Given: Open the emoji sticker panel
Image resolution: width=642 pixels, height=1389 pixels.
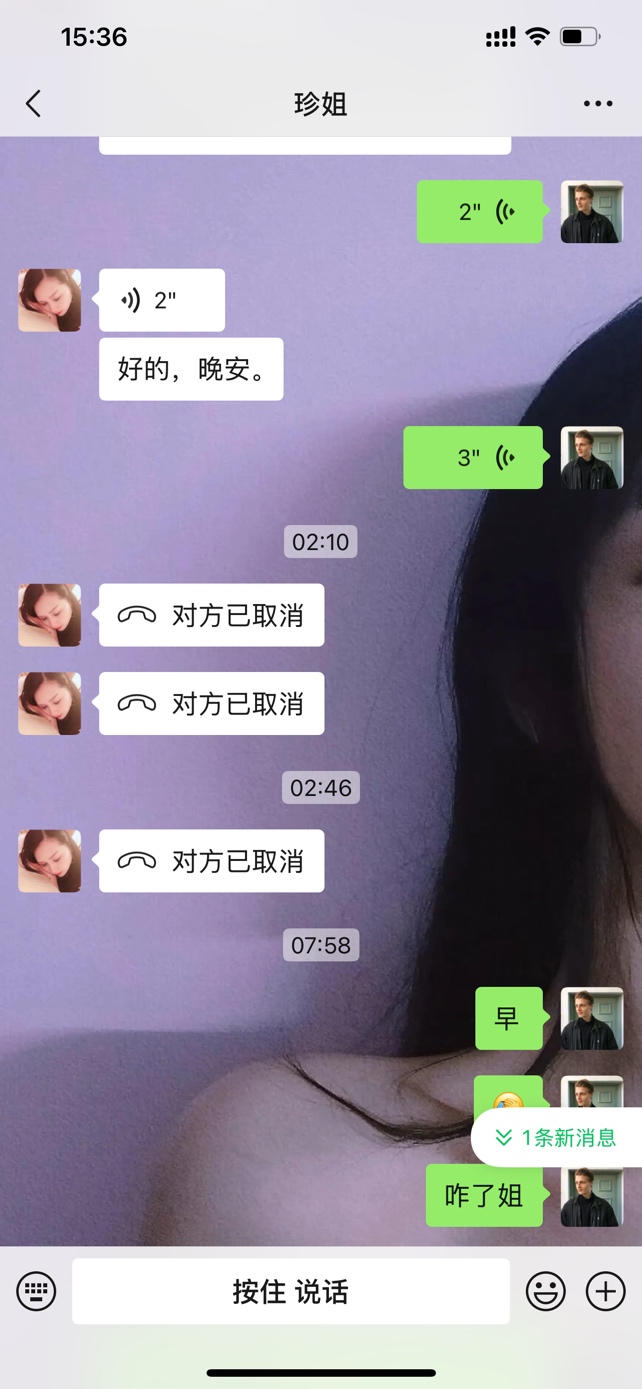Looking at the screenshot, I should click(x=546, y=1291).
